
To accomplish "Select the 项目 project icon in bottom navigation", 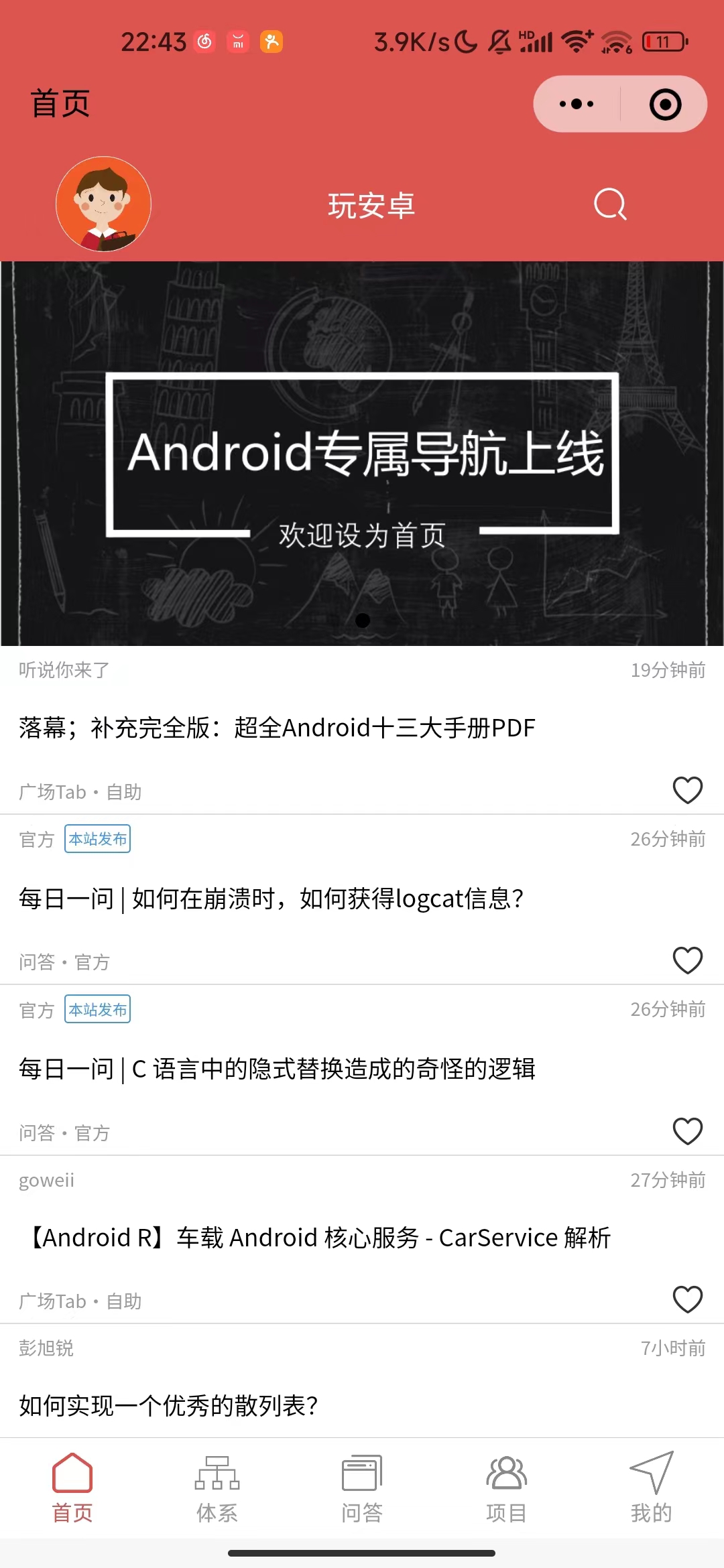I will click(506, 1480).
